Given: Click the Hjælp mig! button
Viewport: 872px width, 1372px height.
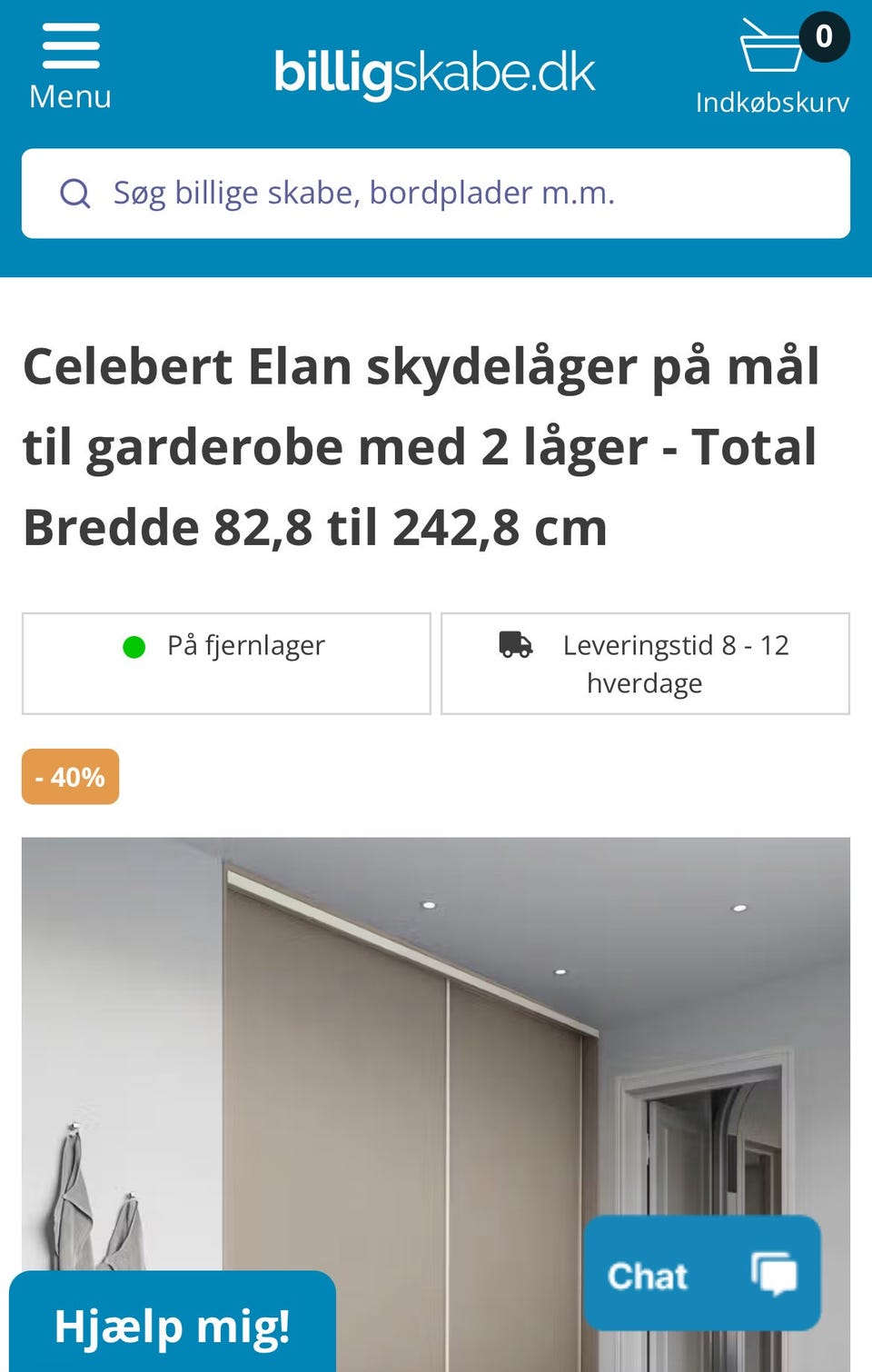Looking at the screenshot, I should [173, 1325].
